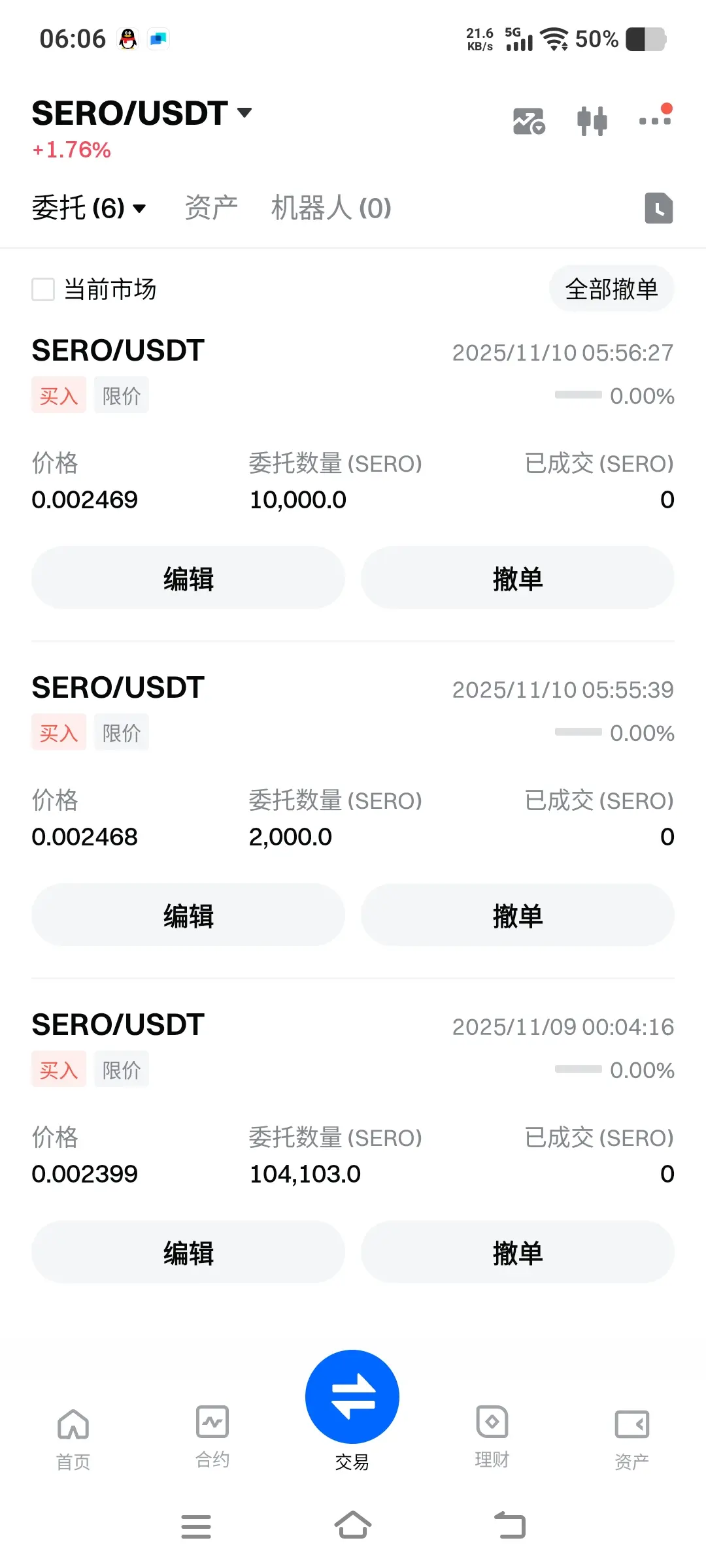
Task: Open the SERO/USDT trading pair dropdown
Action: 142,113
